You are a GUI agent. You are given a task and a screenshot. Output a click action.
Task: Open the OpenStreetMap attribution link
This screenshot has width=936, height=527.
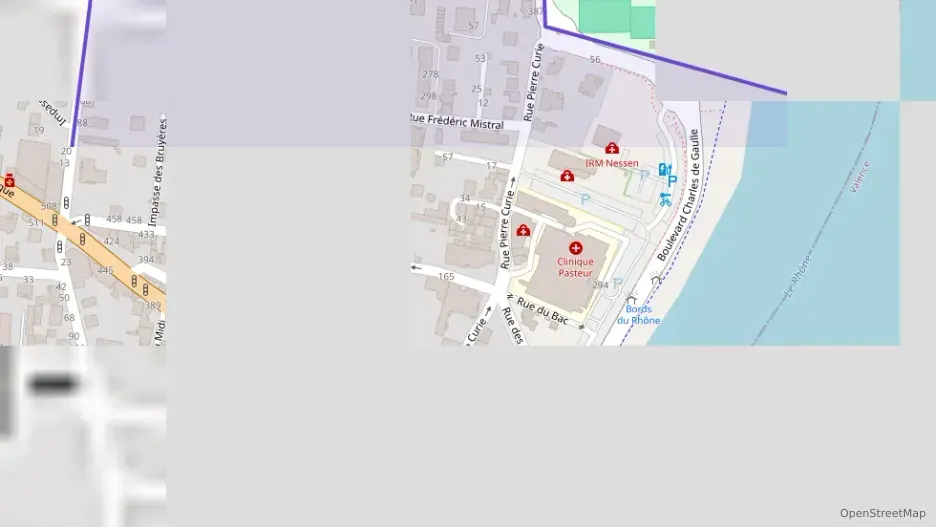click(x=882, y=513)
